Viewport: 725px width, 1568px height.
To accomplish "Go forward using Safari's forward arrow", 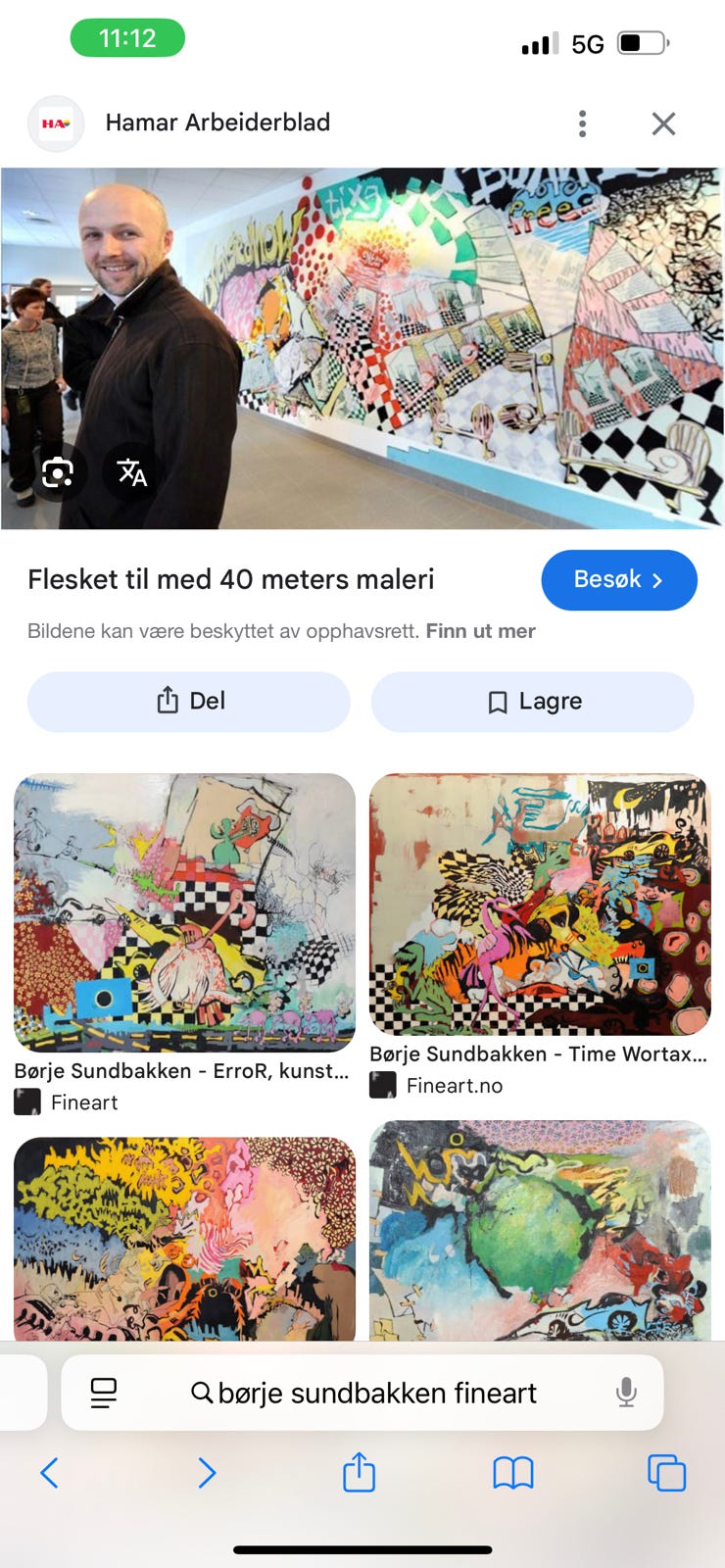I will click(207, 1472).
